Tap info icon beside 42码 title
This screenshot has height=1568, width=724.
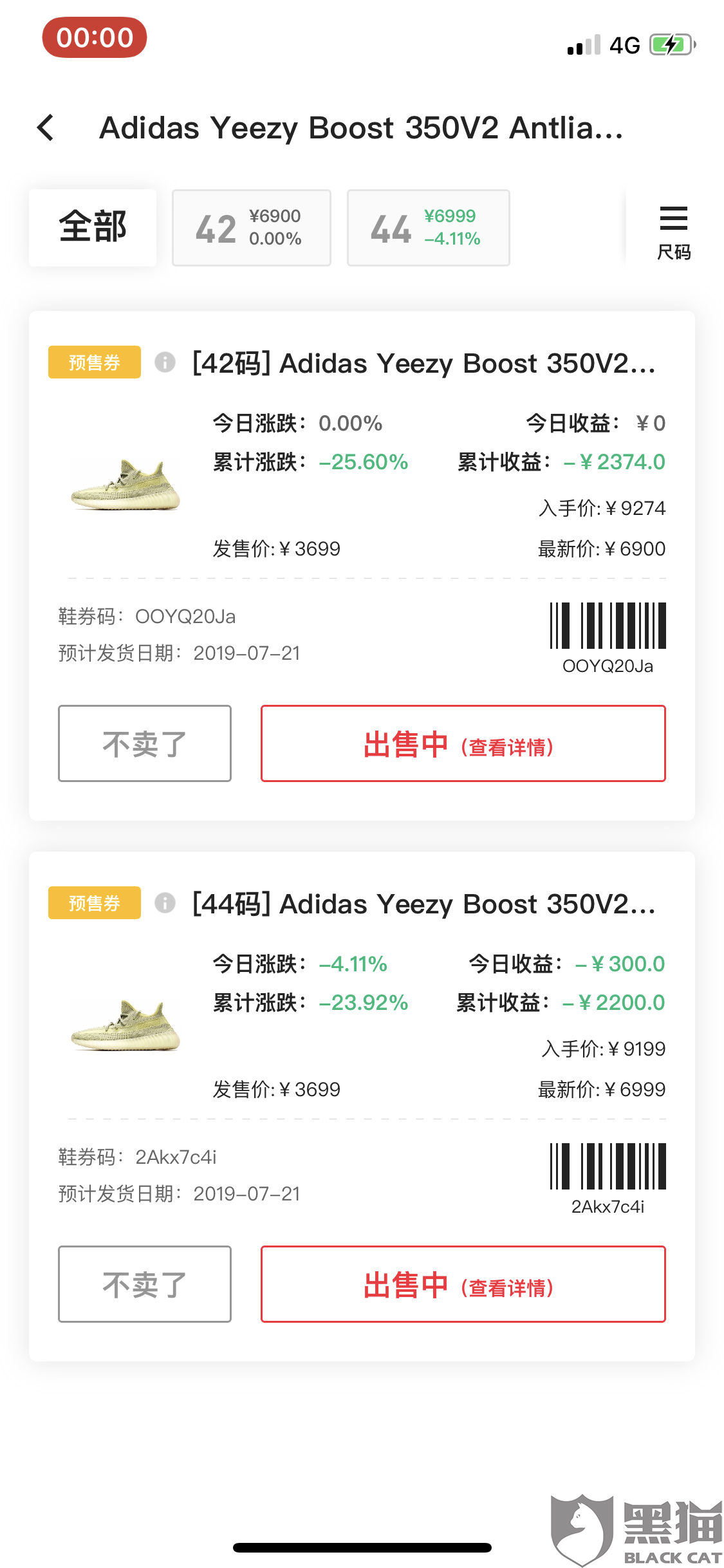(165, 362)
